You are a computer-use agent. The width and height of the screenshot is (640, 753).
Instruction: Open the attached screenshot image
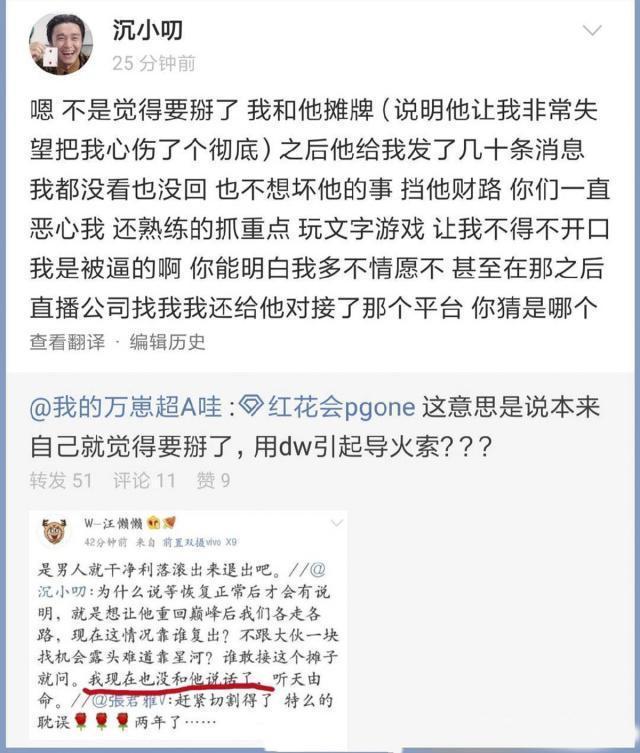click(188, 625)
